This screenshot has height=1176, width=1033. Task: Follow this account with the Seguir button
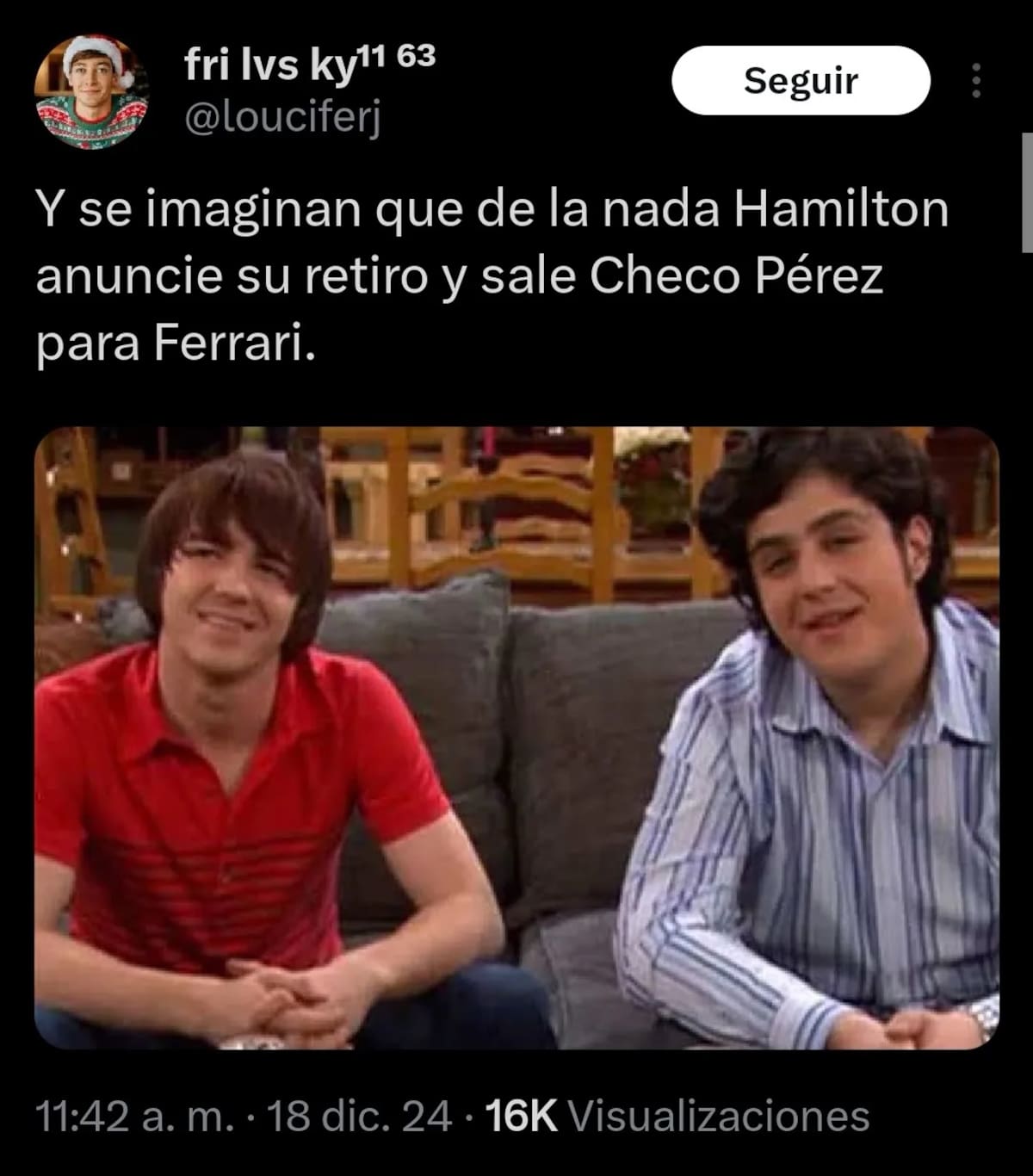(800, 81)
